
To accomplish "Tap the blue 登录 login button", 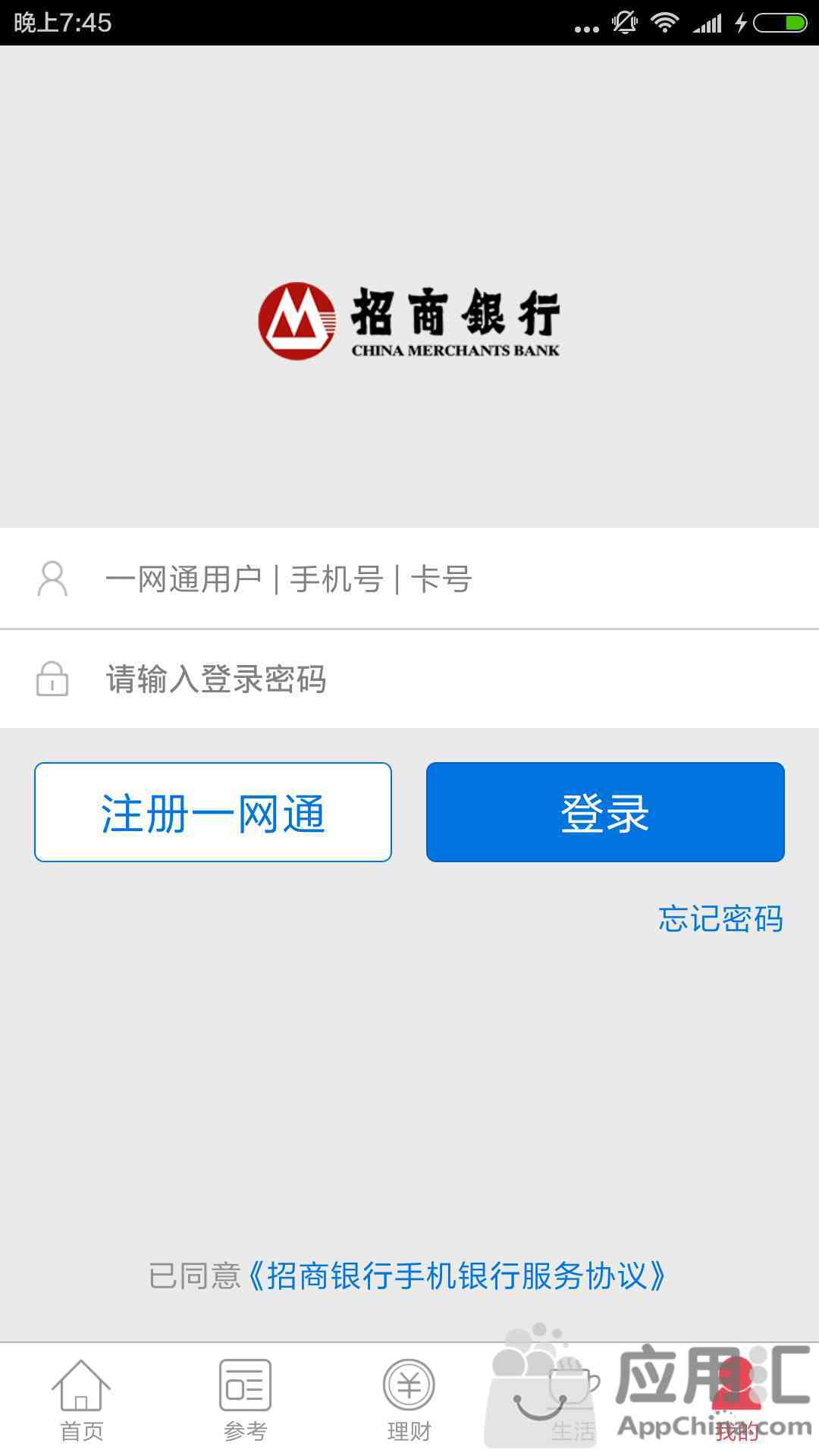I will (x=605, y=812).
